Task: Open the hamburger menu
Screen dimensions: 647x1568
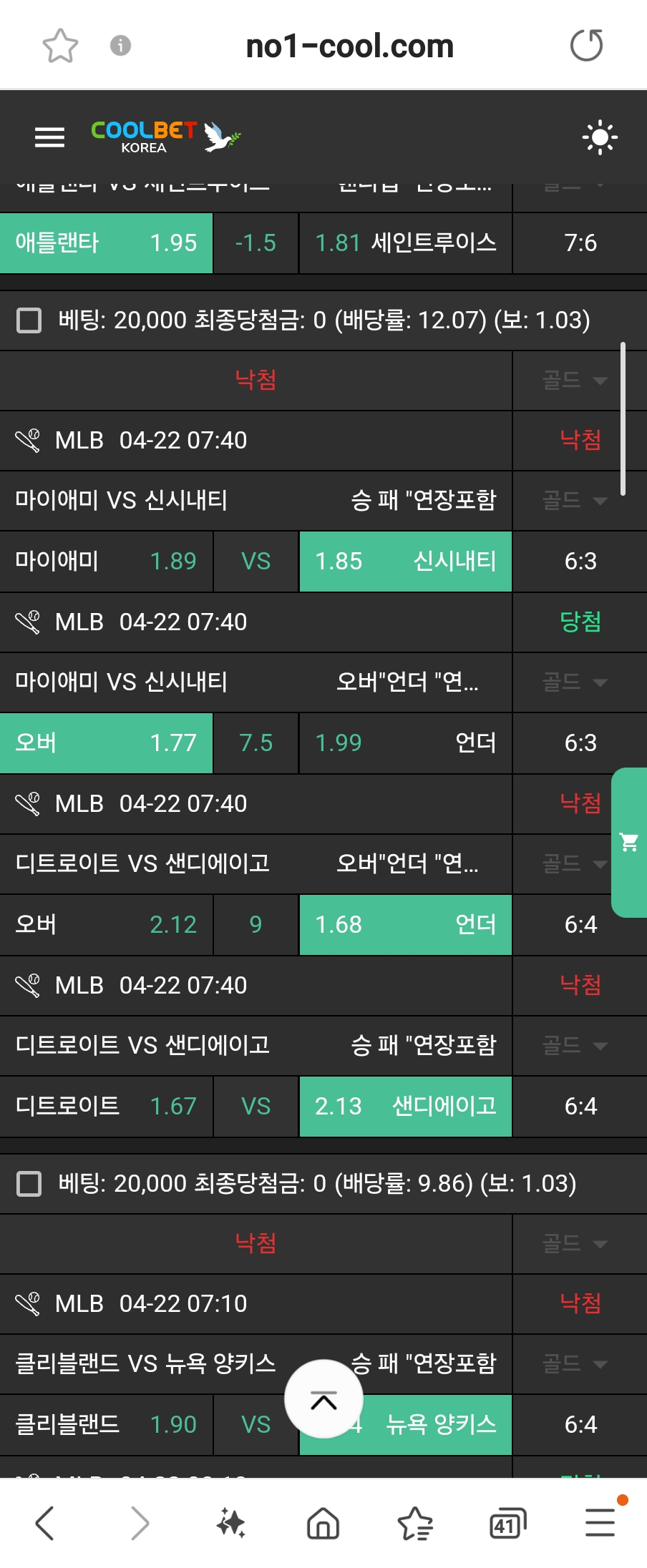Action: [x=49, y=137]
